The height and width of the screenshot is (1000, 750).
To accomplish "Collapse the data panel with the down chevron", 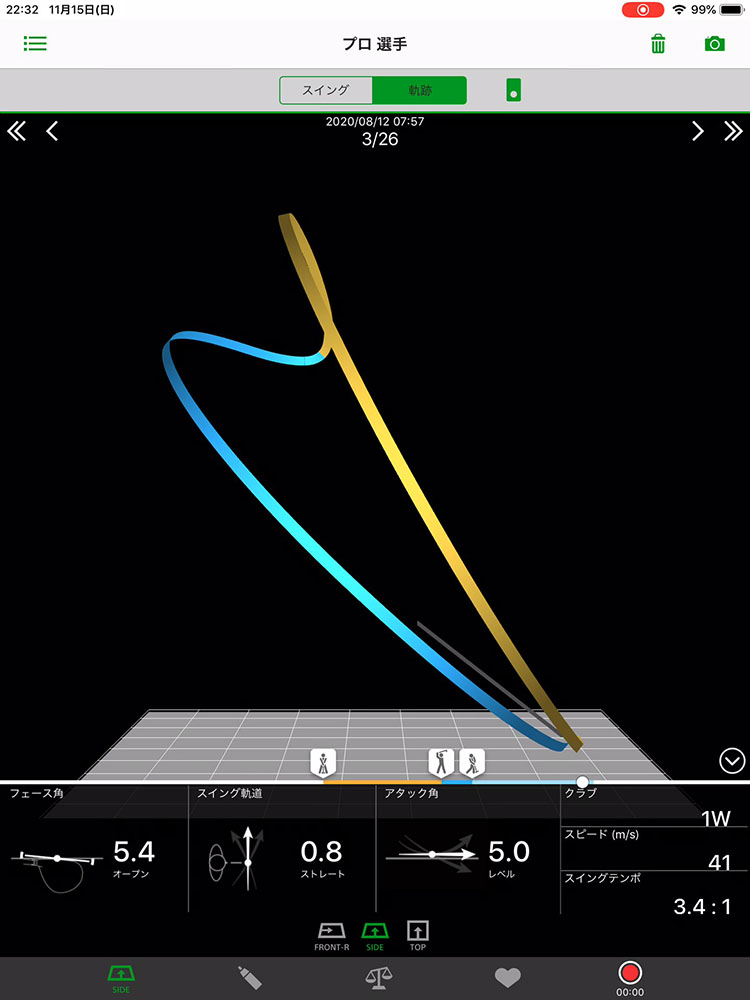I will (x=732, y=761).
